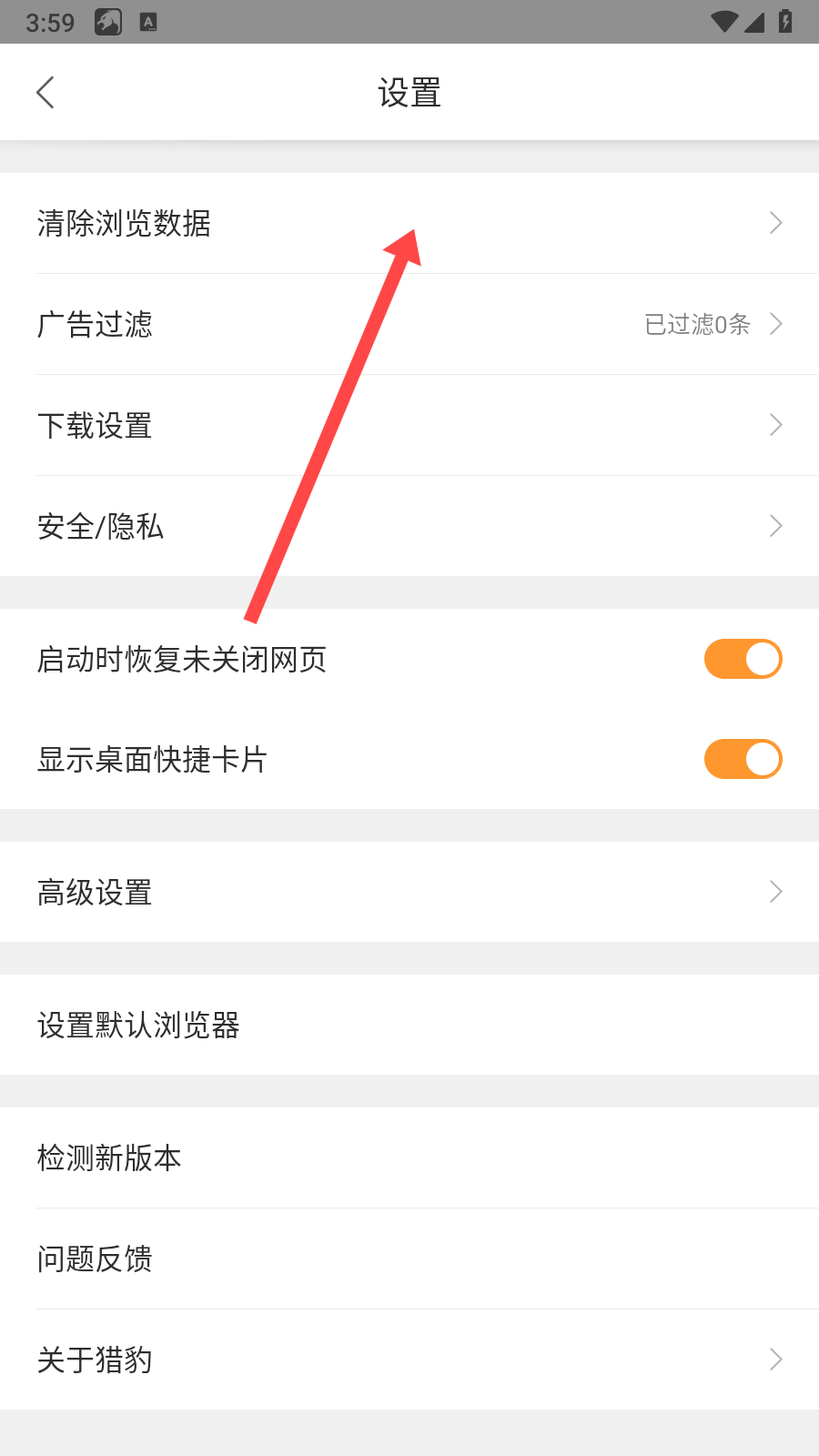Viewport: 819px width, 1456px height.
Task: Open 高级设置
Action: (409, 892)
